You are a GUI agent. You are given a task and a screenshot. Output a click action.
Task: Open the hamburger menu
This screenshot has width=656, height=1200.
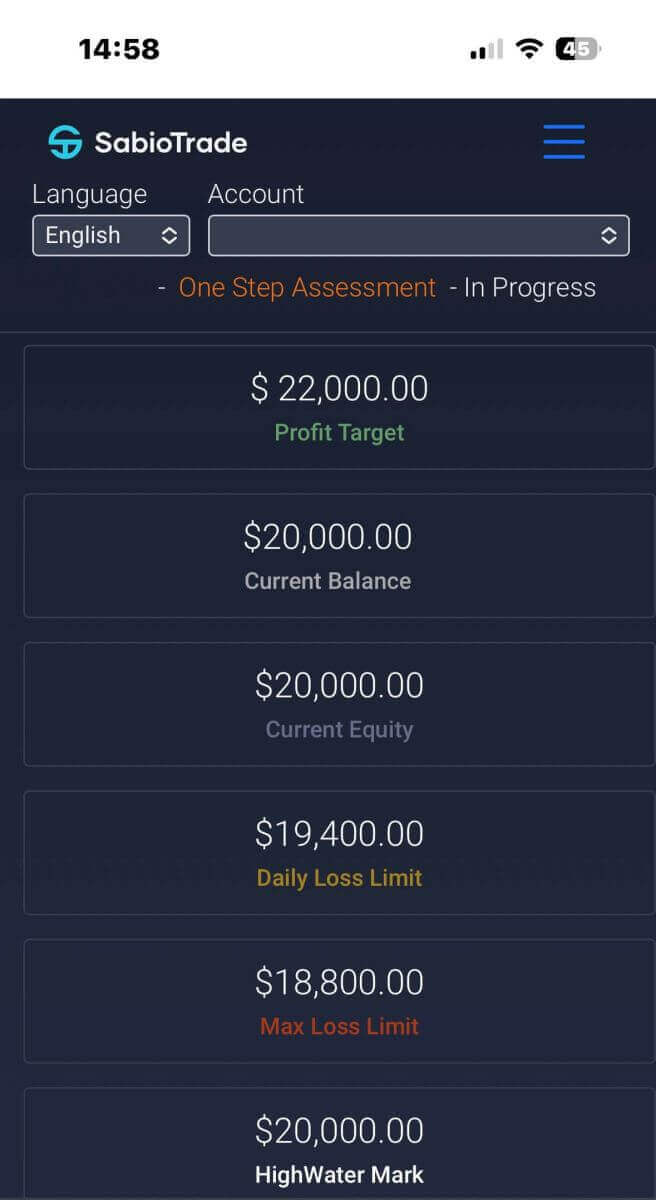(x=564, y=142)
